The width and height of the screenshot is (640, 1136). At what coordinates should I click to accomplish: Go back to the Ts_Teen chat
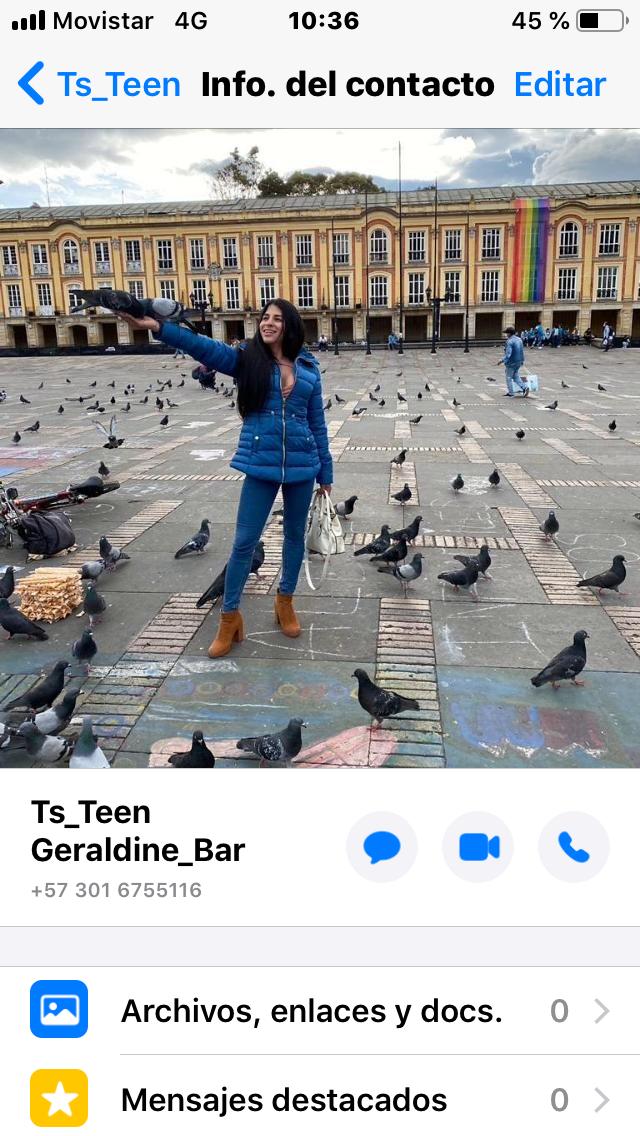(98, 85)
